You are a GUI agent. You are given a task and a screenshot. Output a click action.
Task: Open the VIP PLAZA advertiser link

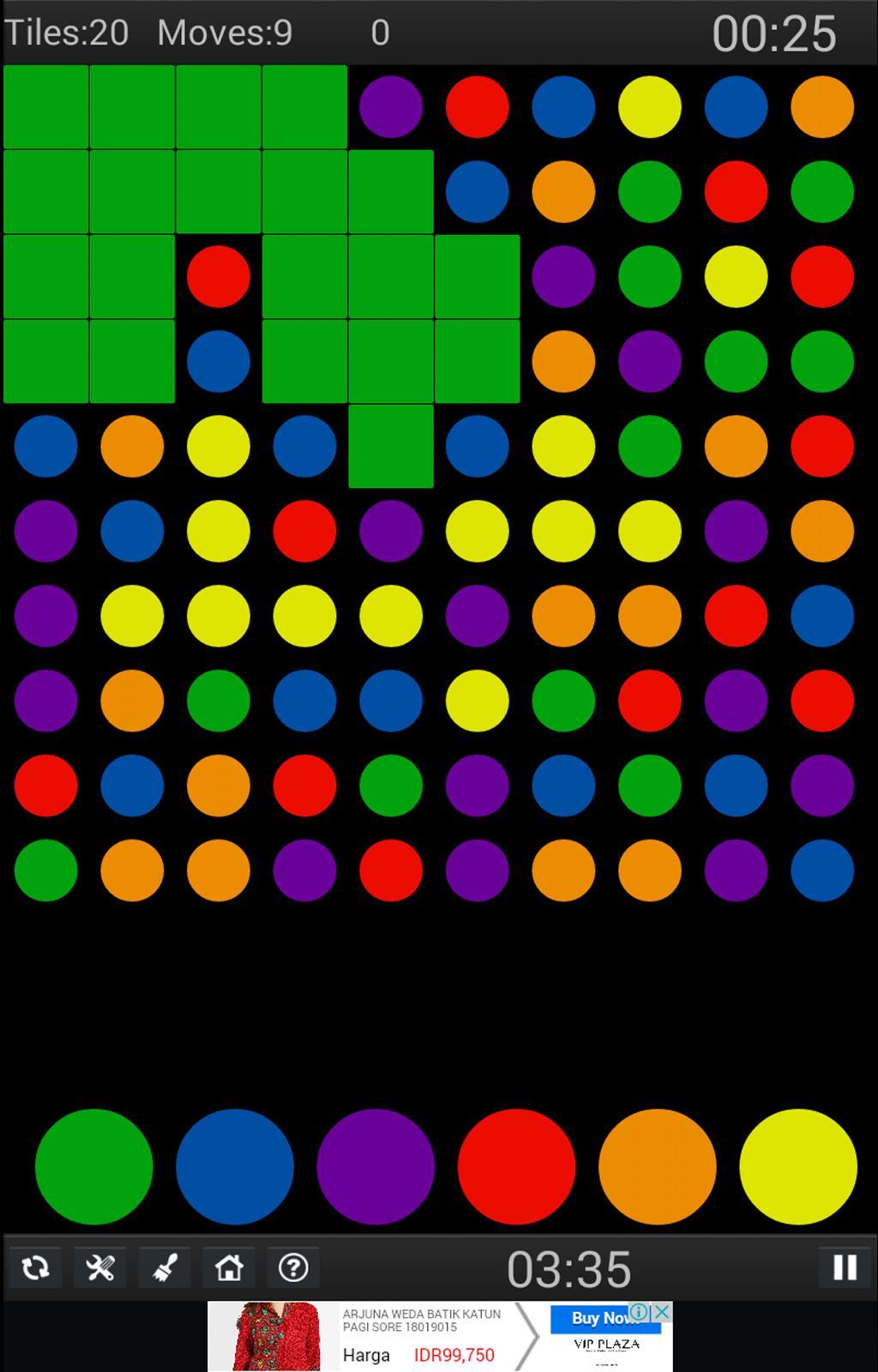click(607, 1343)
